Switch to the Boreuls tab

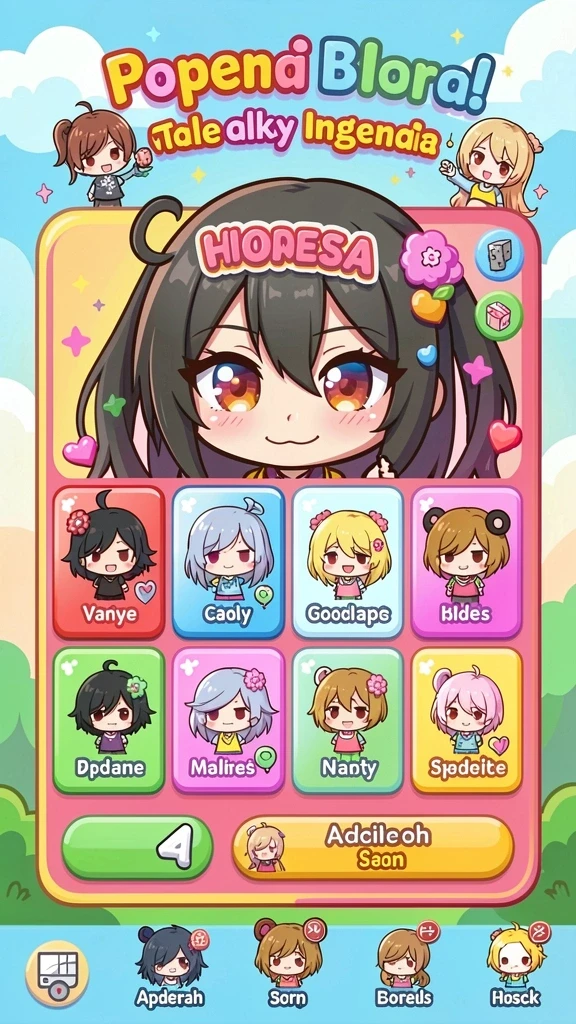coord(405,967)
